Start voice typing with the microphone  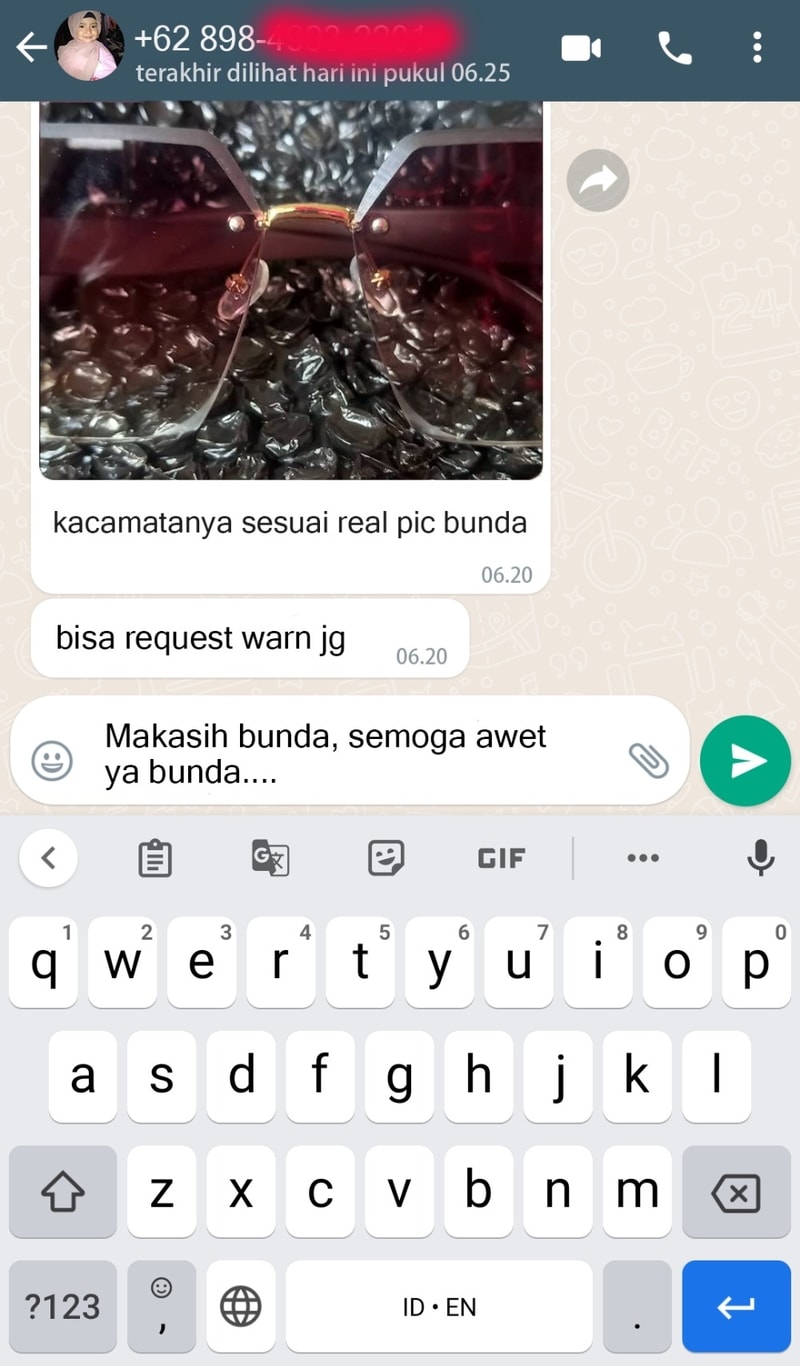click(x=760, y=858)
